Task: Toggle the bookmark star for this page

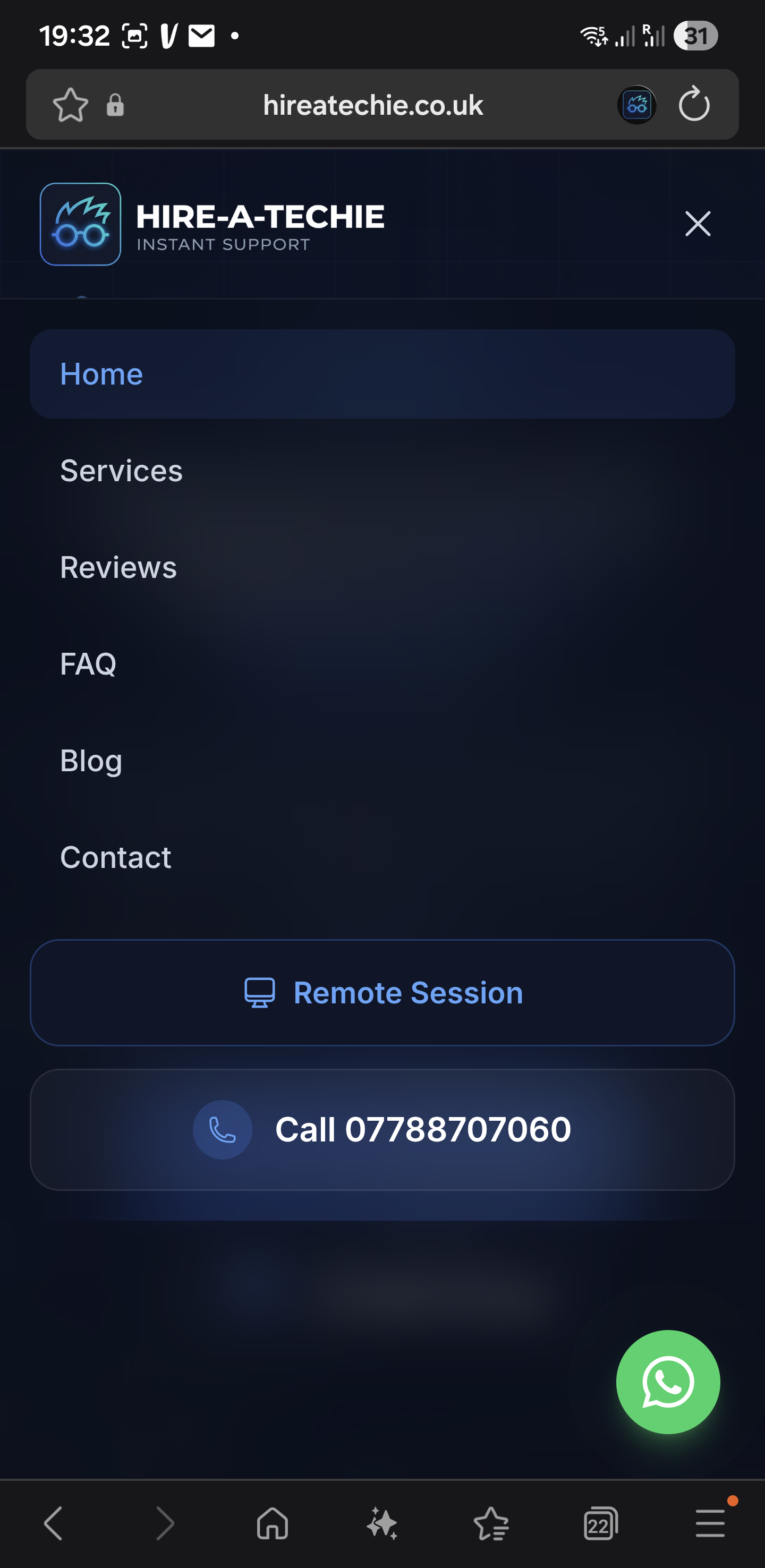Action: (x=71, y=104)
